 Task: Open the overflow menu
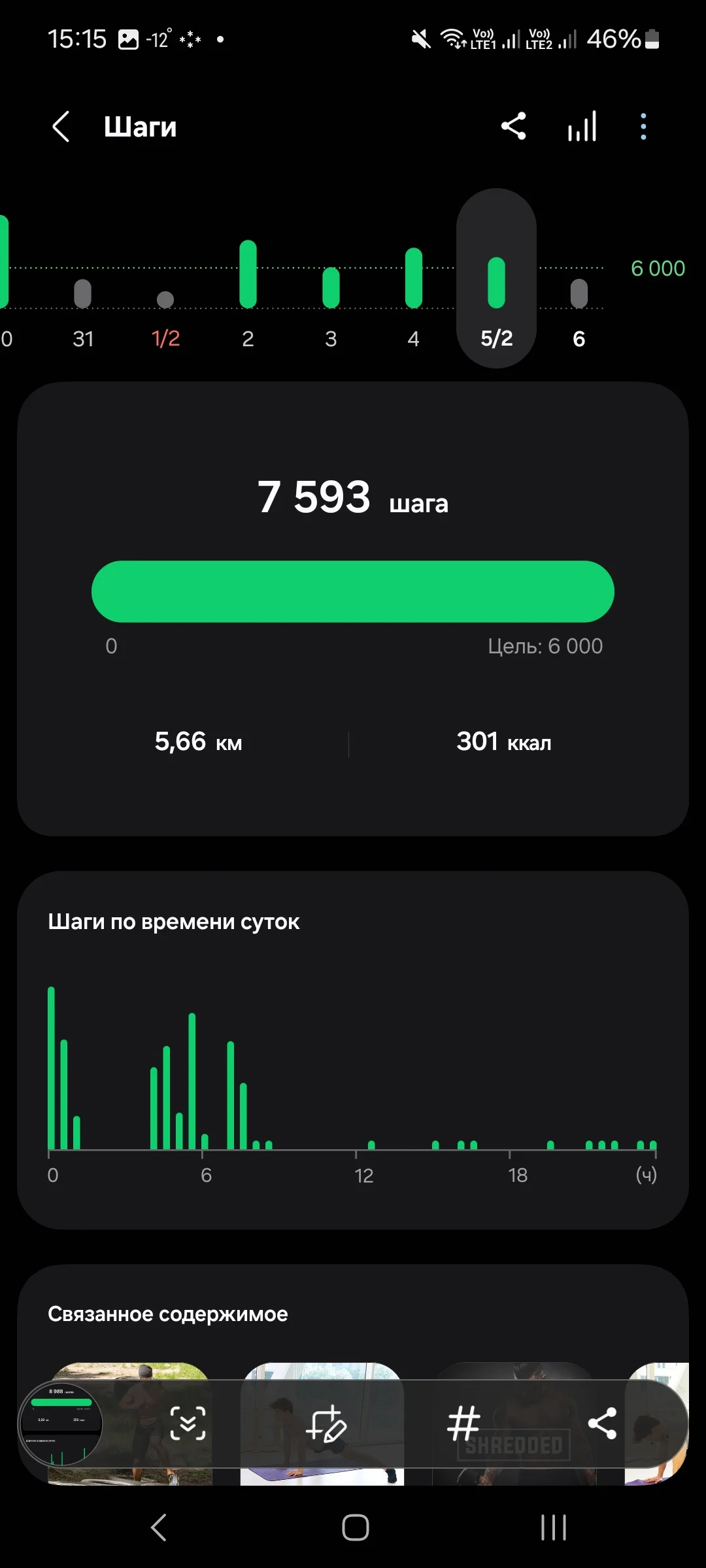pyautogui.click(x=643, y=126)
